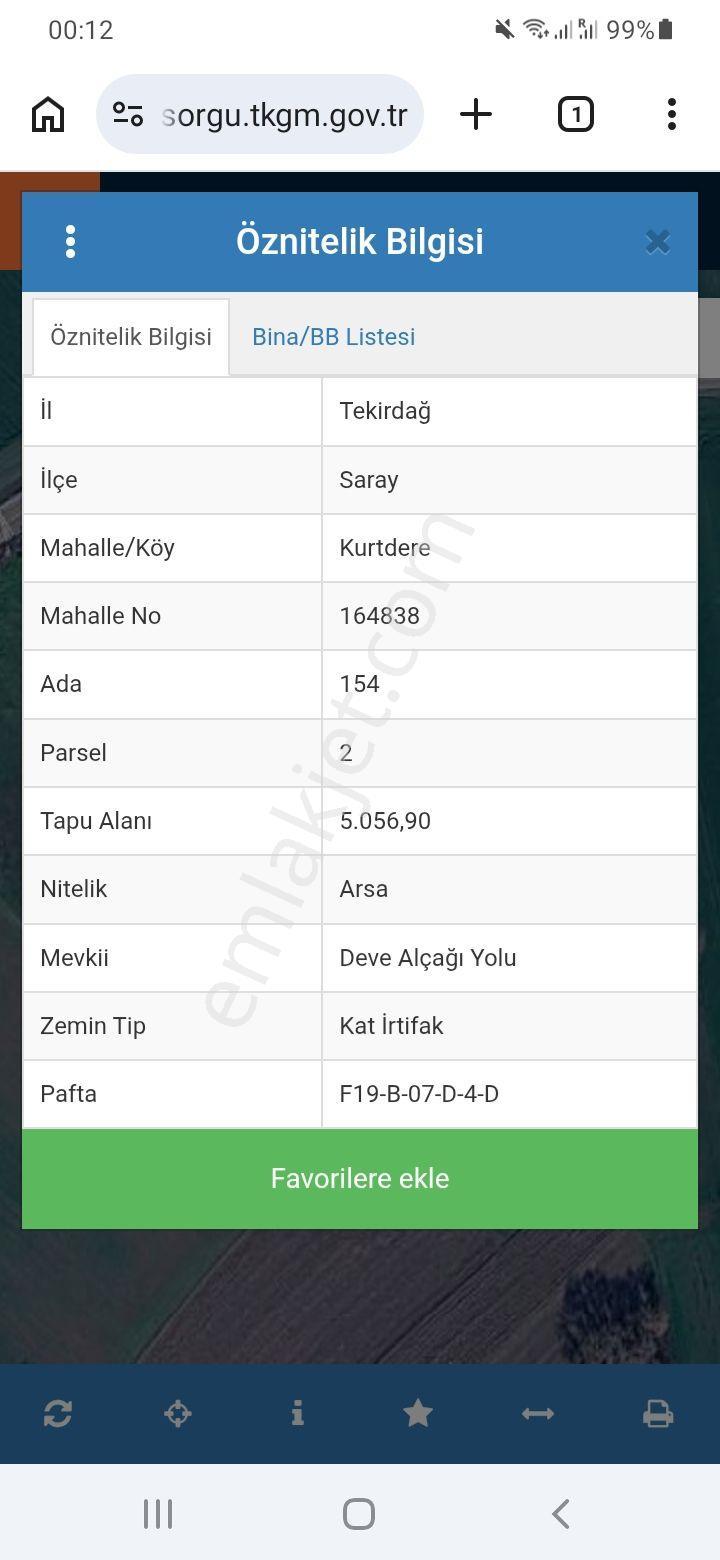720x1560 pixels.
Task: Open the browser tab switcher
Action: pos(575,114)
